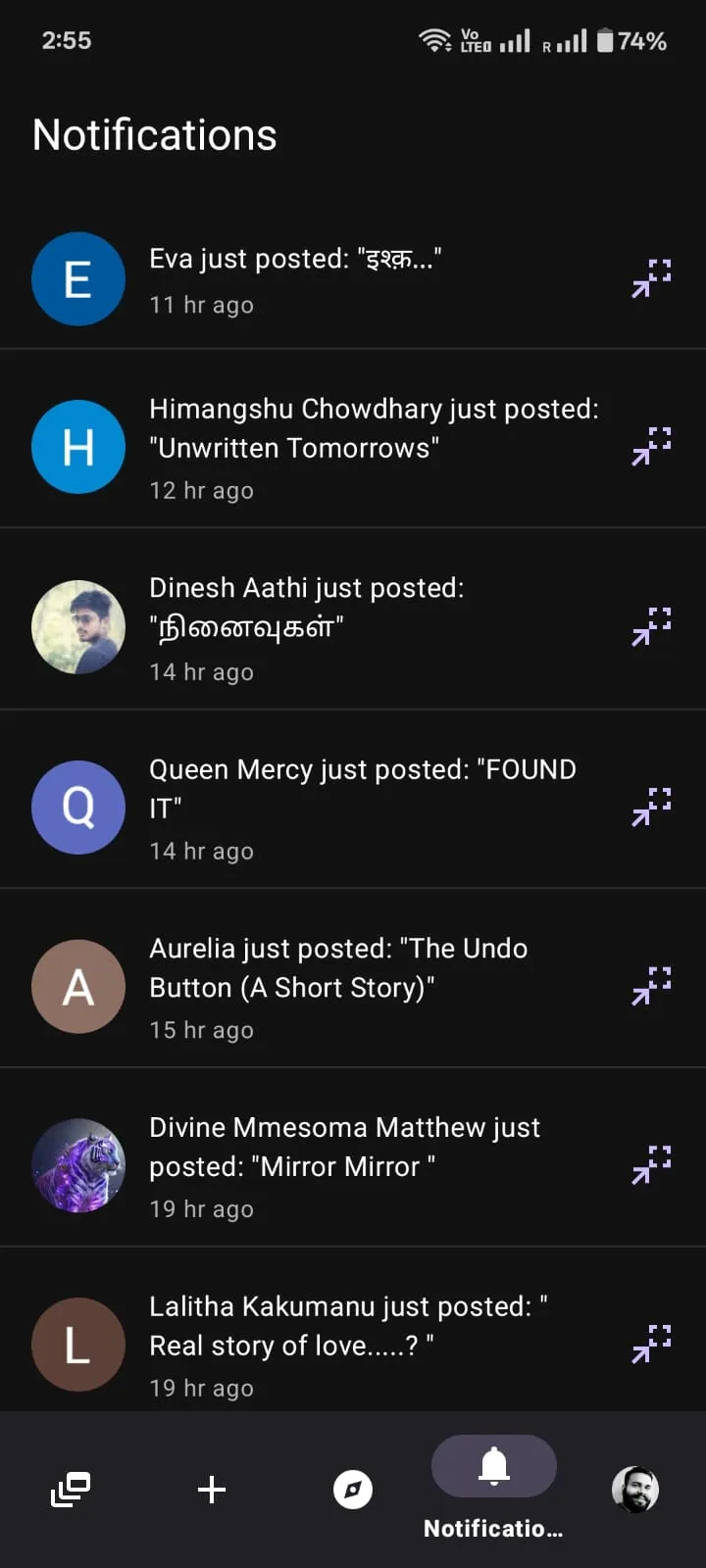The width and height of the screenshot is (706, 1568).
Task: Open the feed/cards icon in bottom bar
Action: pos(69,1491)
